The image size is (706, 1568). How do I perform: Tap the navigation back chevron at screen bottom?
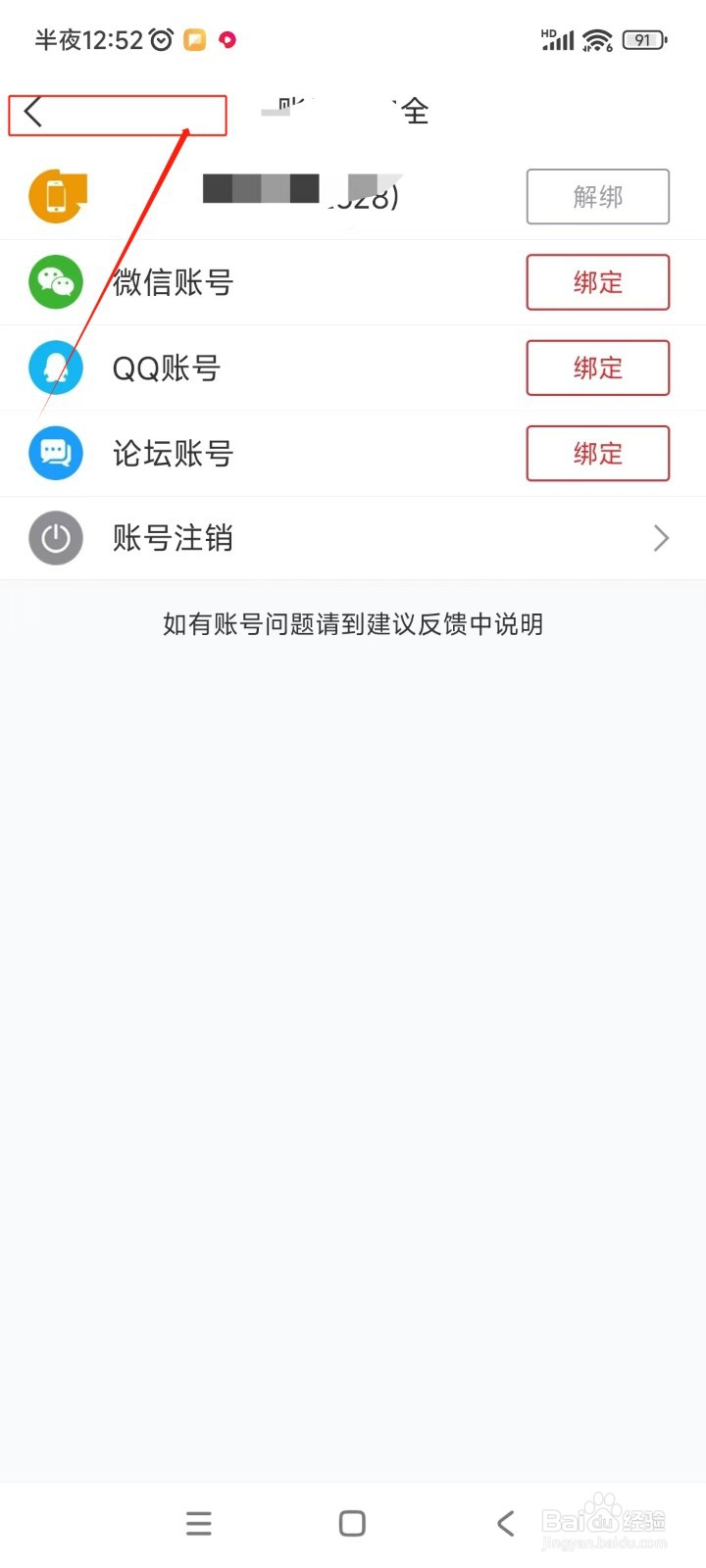coord(505,1523)
